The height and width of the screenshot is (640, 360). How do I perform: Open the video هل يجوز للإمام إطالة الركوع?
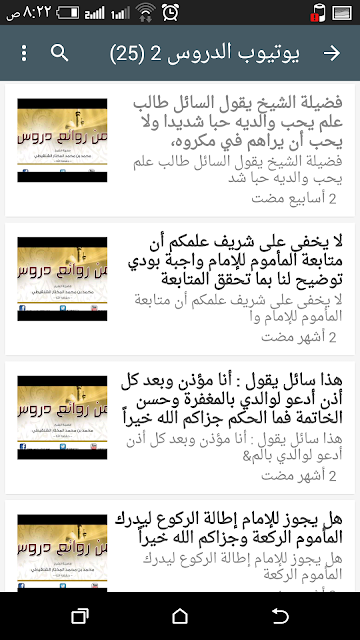[x=180, y=546]
